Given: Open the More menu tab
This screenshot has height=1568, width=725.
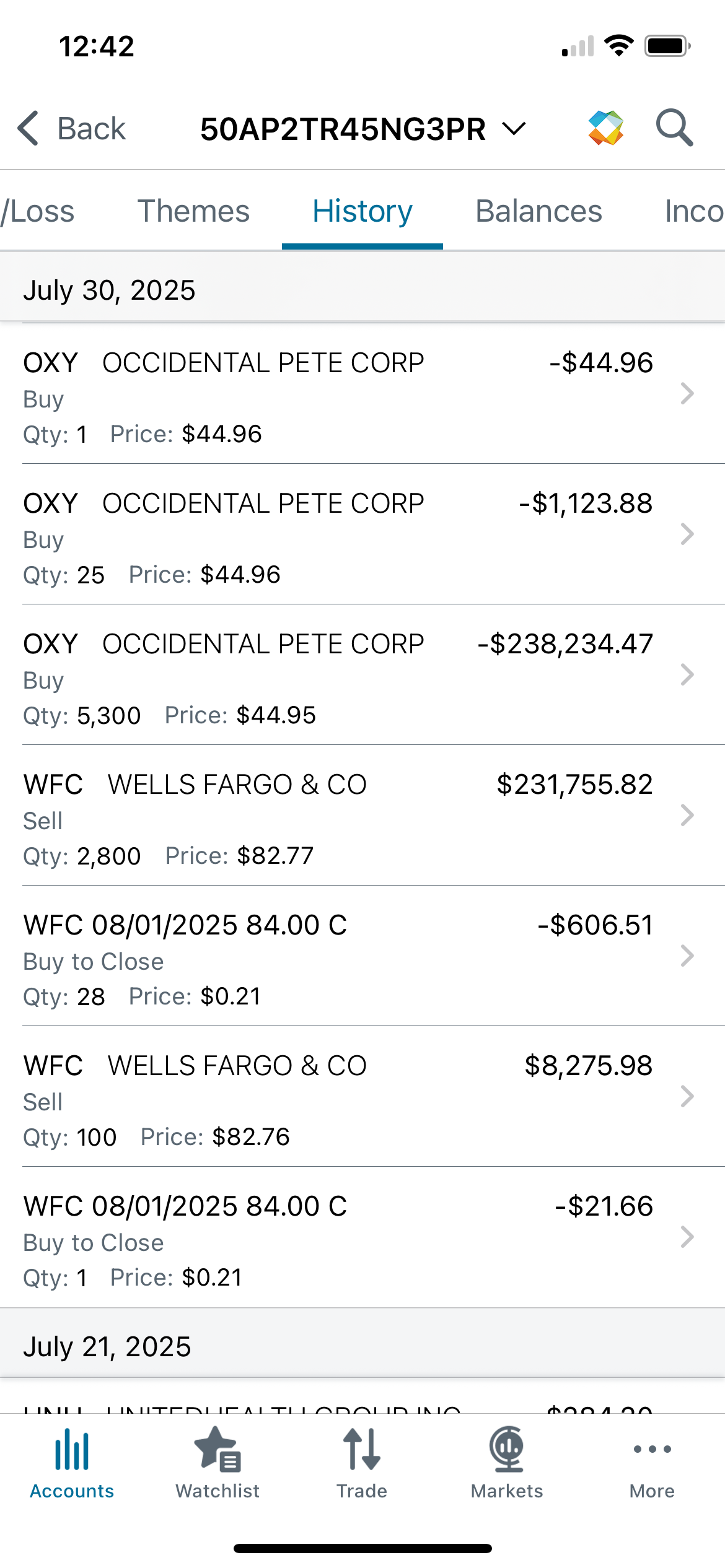Looking at the screenshot, I should coord(652,1463).
